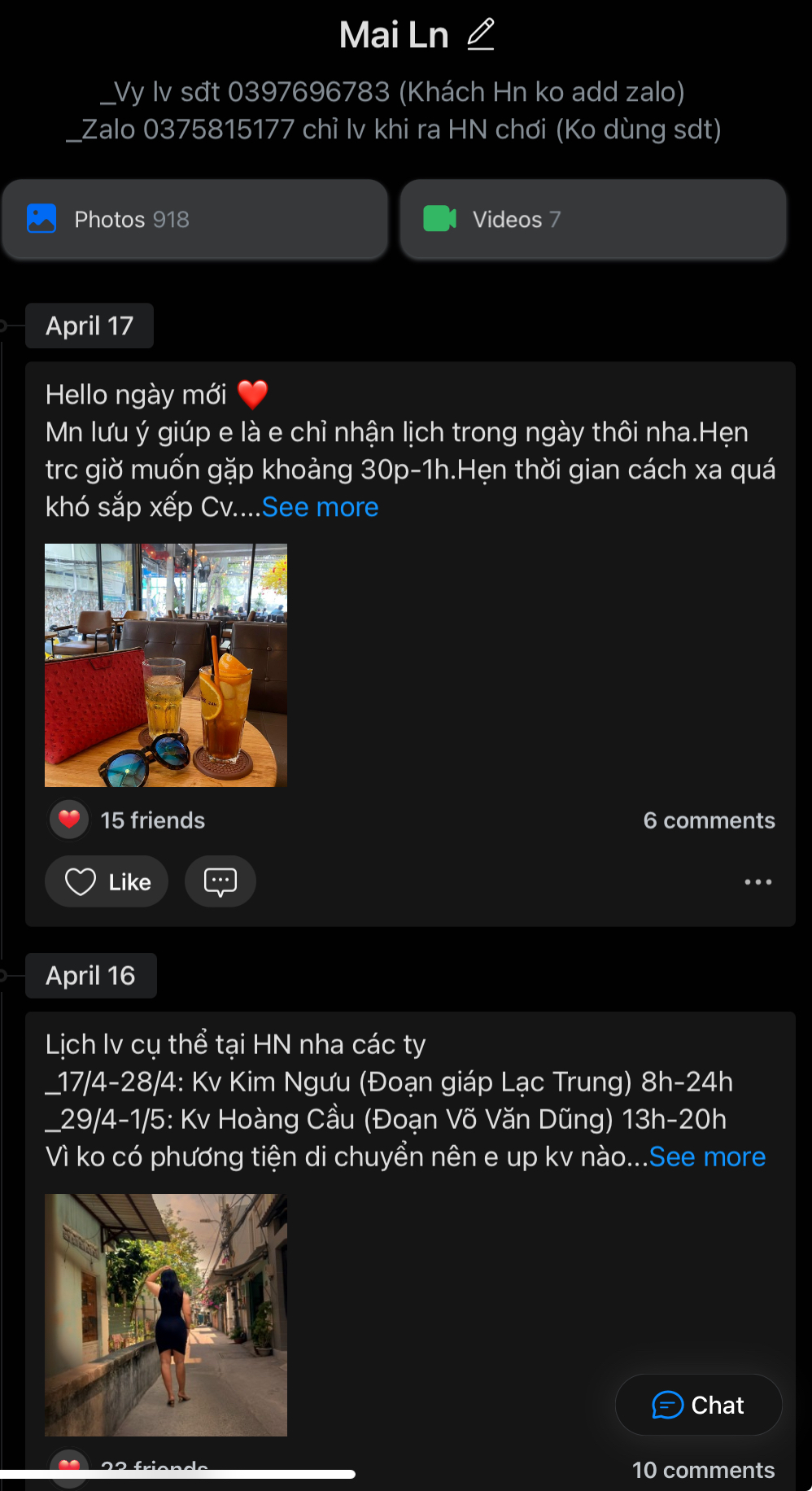Comment on the April 17 post
Viewport: 812px width, 1491px height.
[x=220, y=881]
